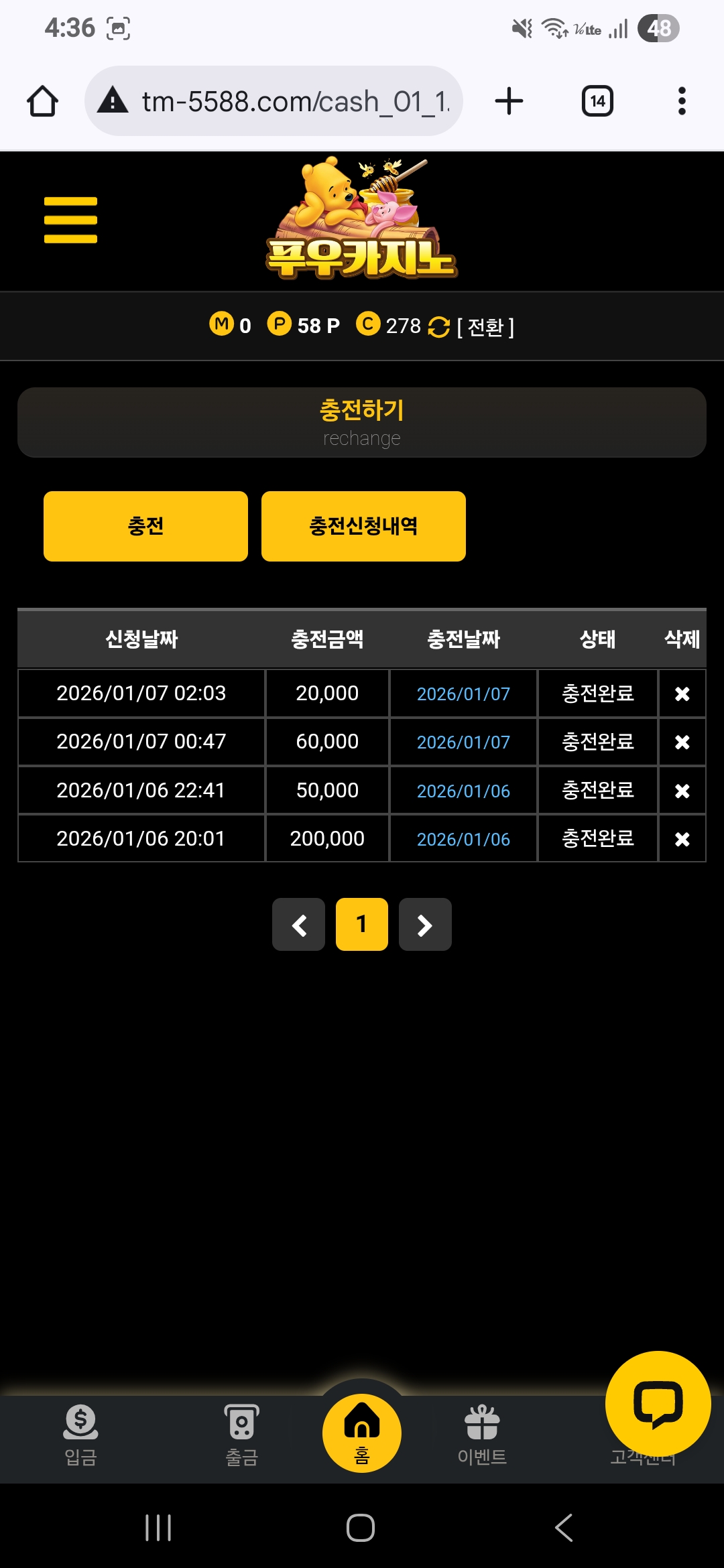The height and width of the screenshot is (1568, 724).
Task: Open the yellow hamburger menu
Action: tap(70, 220)
